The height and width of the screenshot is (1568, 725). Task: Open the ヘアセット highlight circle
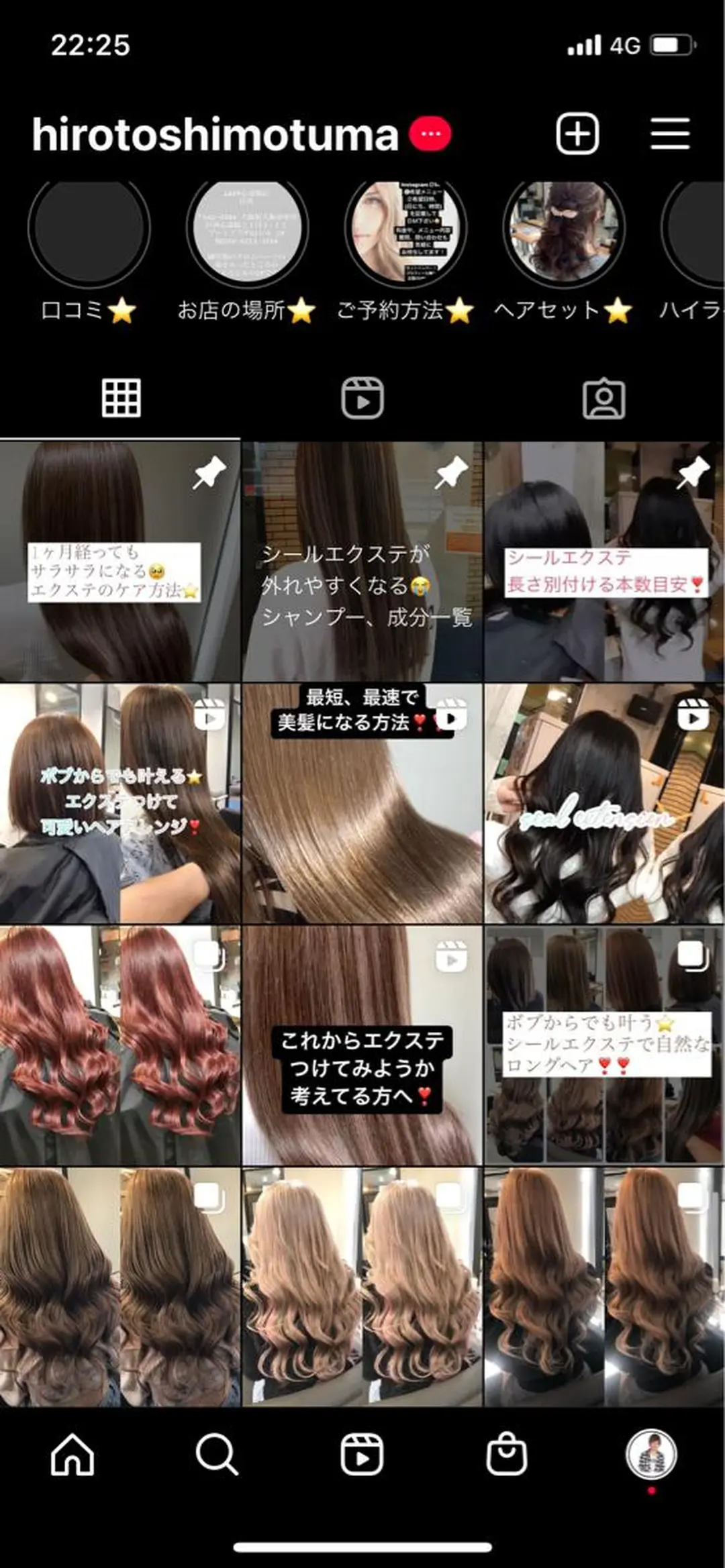click(563, 229)
